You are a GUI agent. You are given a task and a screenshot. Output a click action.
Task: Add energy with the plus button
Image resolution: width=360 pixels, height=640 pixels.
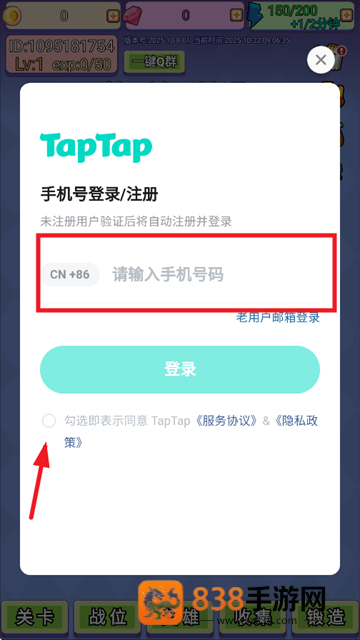[x=347, y=16]
